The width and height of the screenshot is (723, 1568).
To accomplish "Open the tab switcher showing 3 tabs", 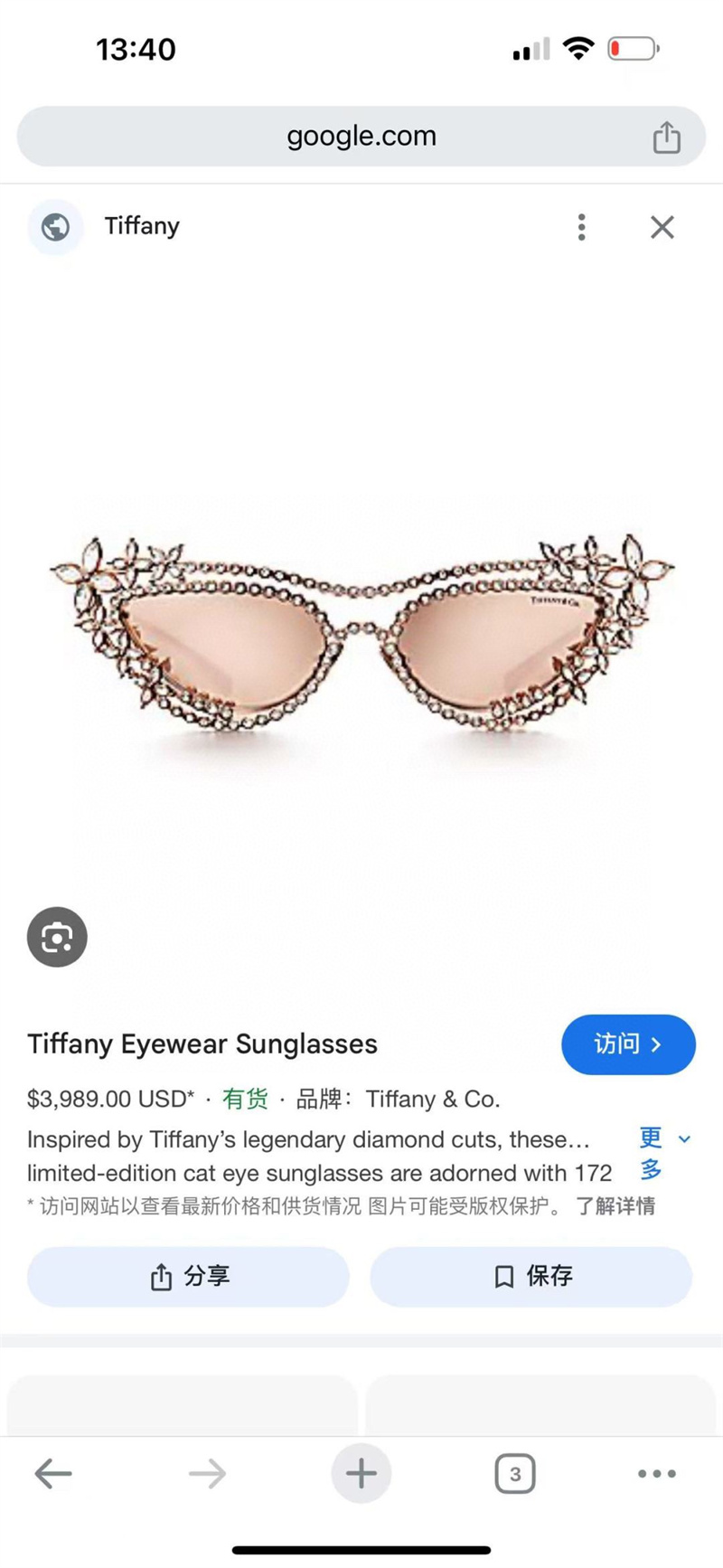I will pos(515,1474).
